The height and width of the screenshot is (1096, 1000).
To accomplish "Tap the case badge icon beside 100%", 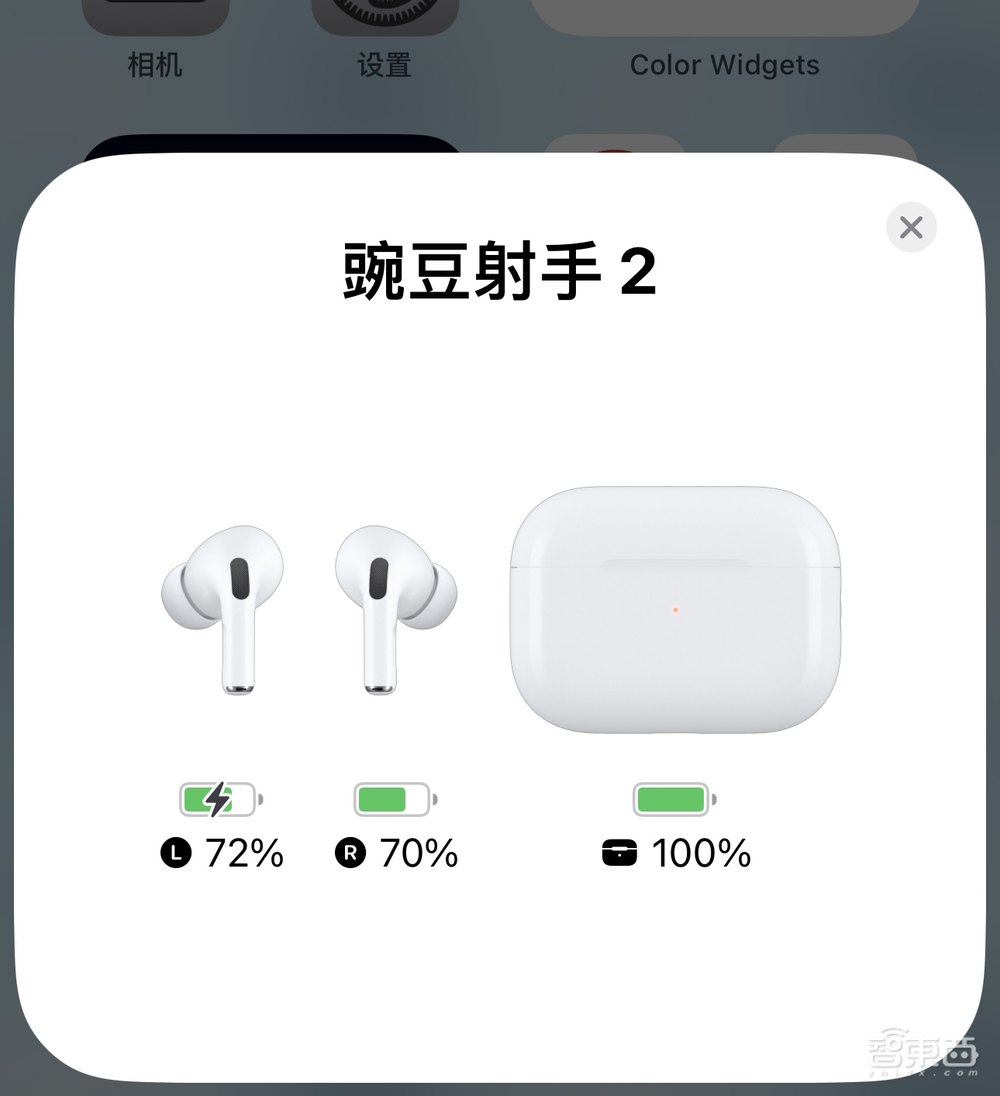I will [622, 852].
